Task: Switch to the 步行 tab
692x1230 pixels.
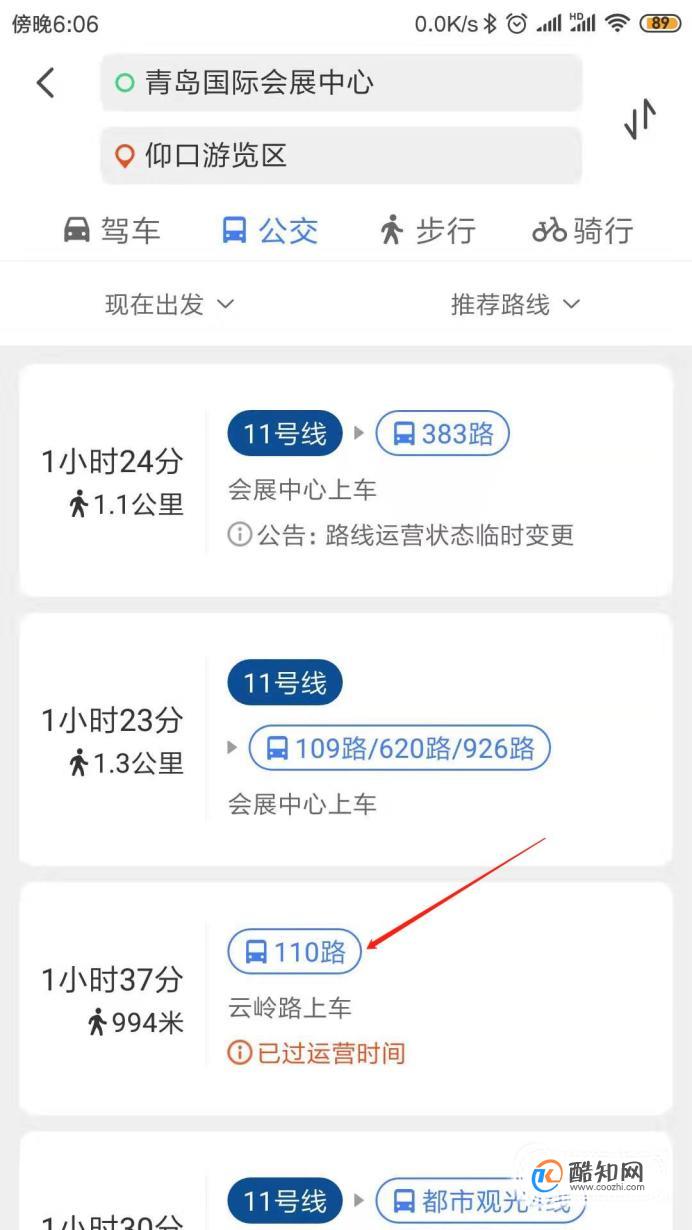Action: click(x=427, y=230)
